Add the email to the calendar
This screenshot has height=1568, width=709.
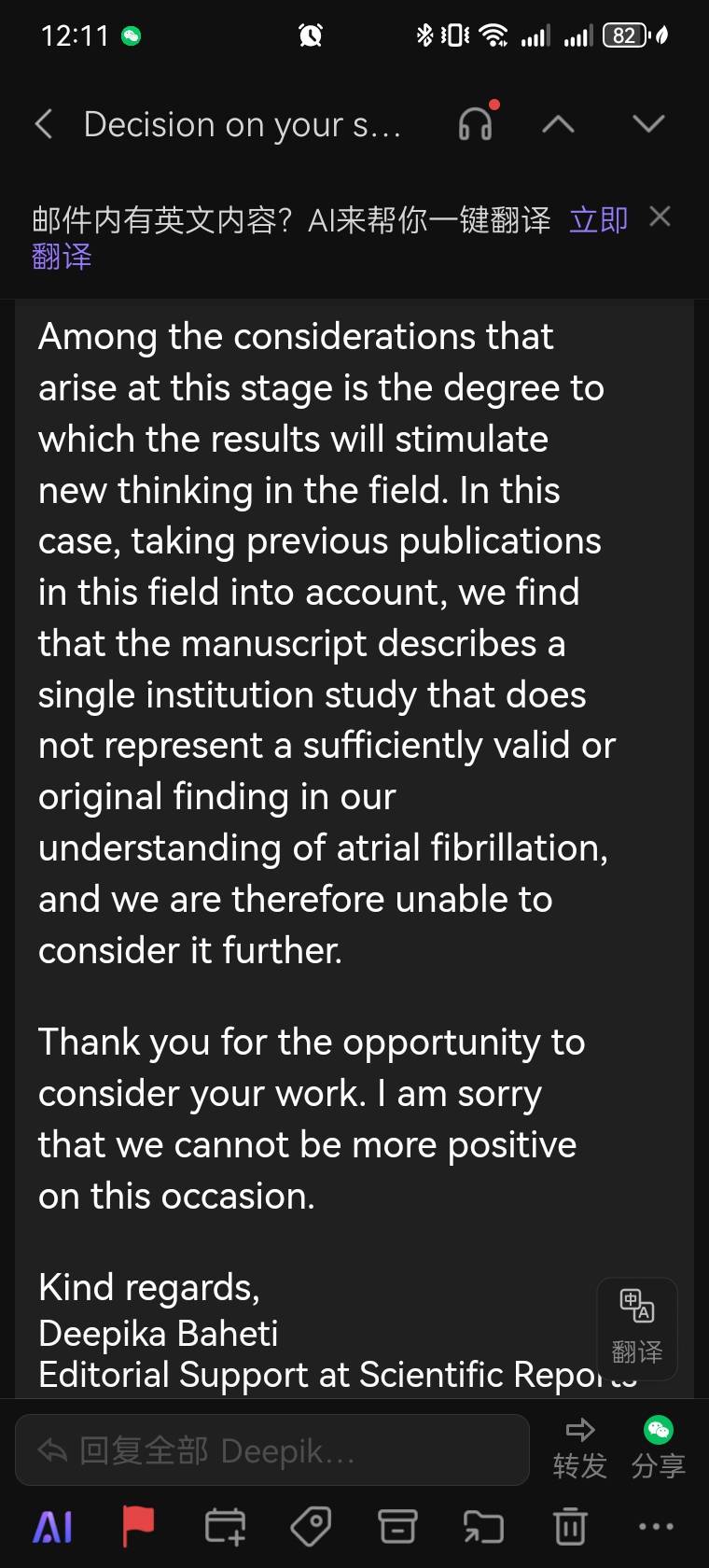click(225, 1528)
